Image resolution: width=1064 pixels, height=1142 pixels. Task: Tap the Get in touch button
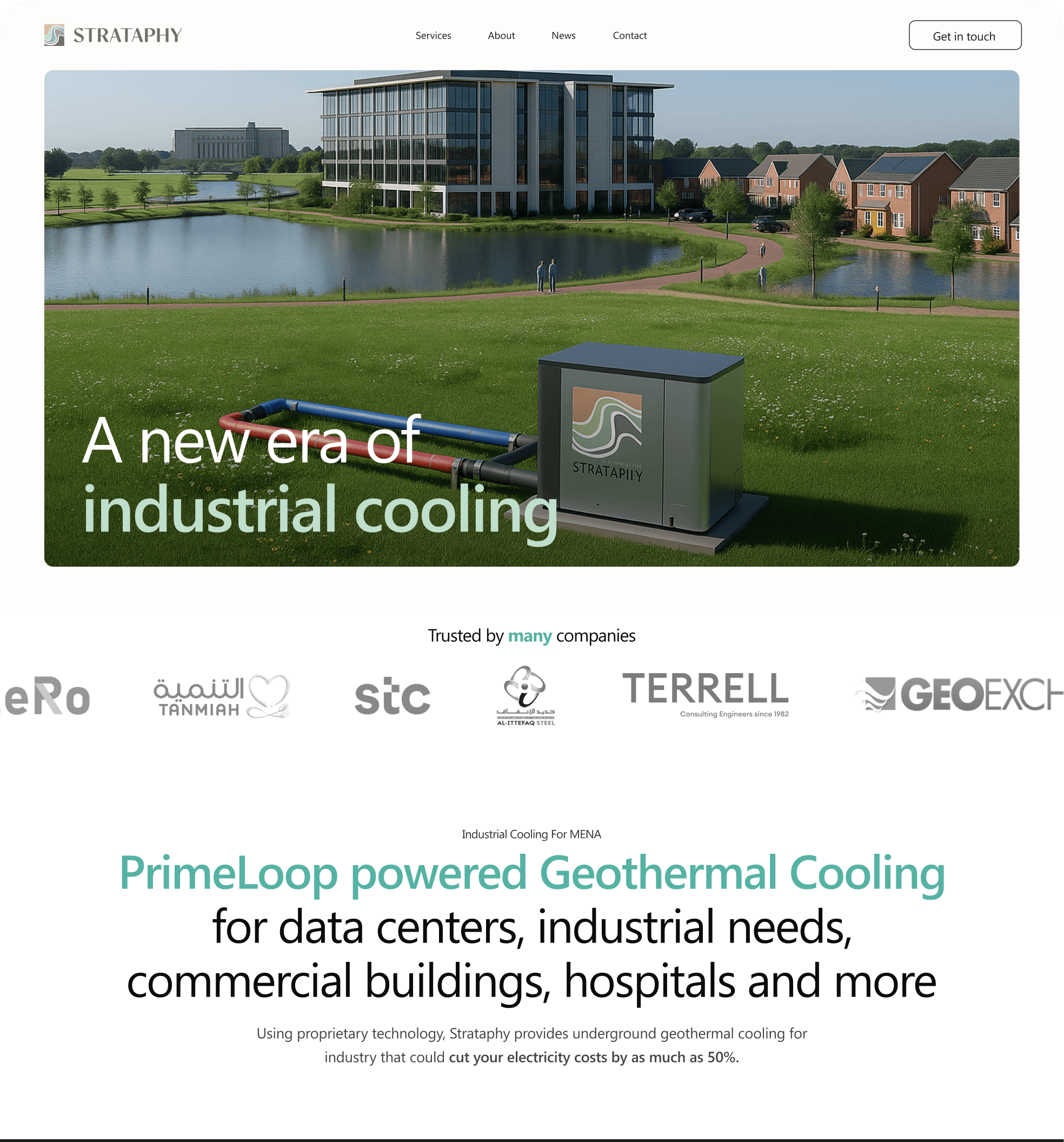click(965, 36)
